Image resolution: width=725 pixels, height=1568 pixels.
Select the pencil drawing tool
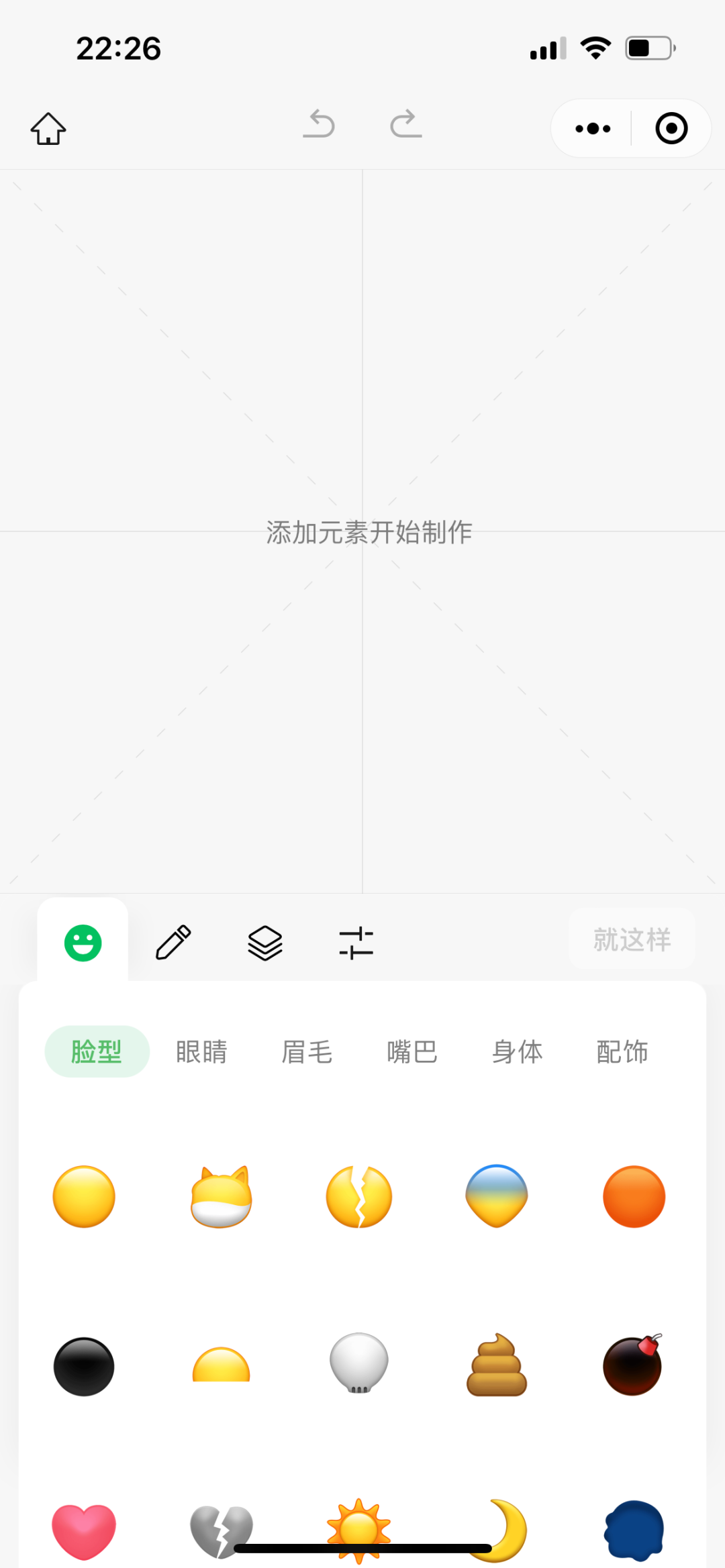coord(173,941)
